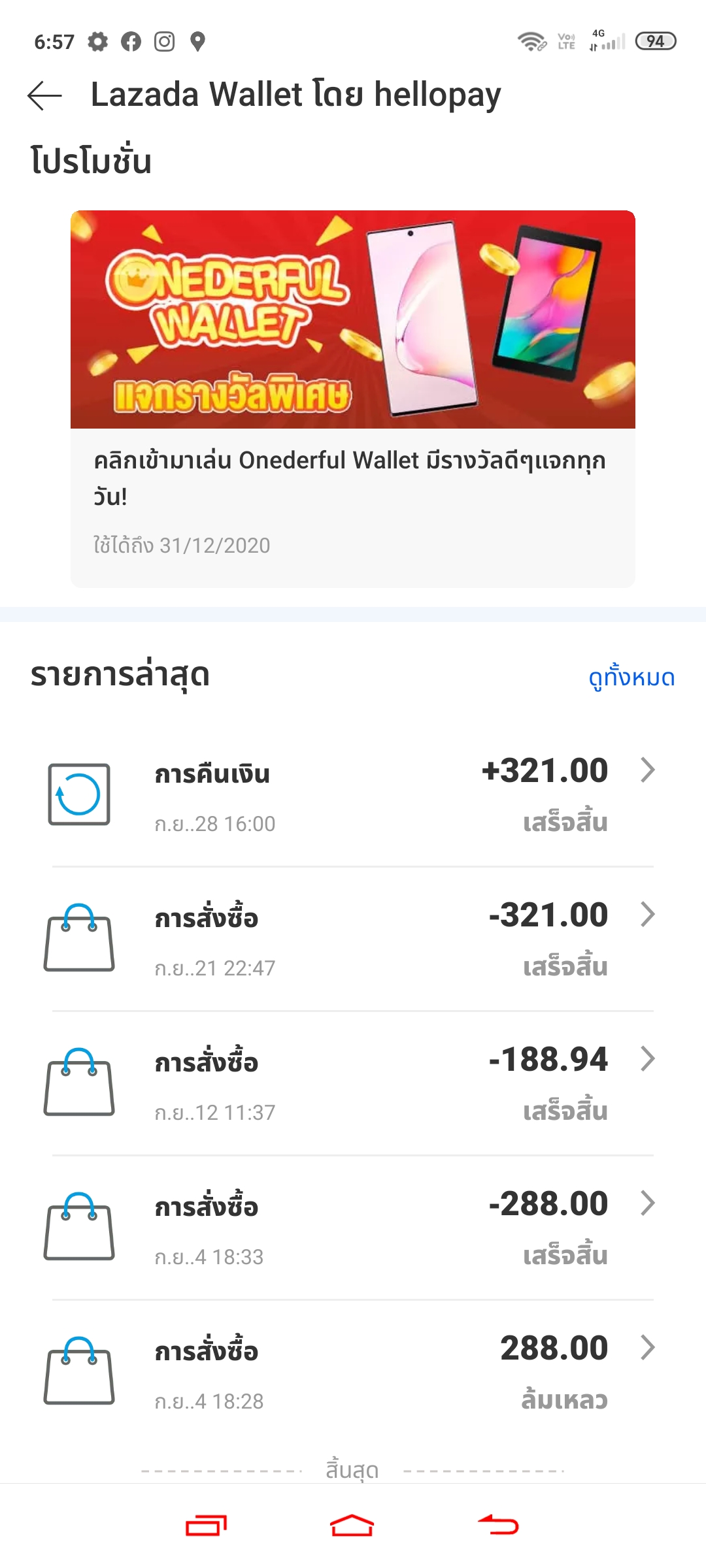Go back from Lazada Wallet page

[44, 95]
